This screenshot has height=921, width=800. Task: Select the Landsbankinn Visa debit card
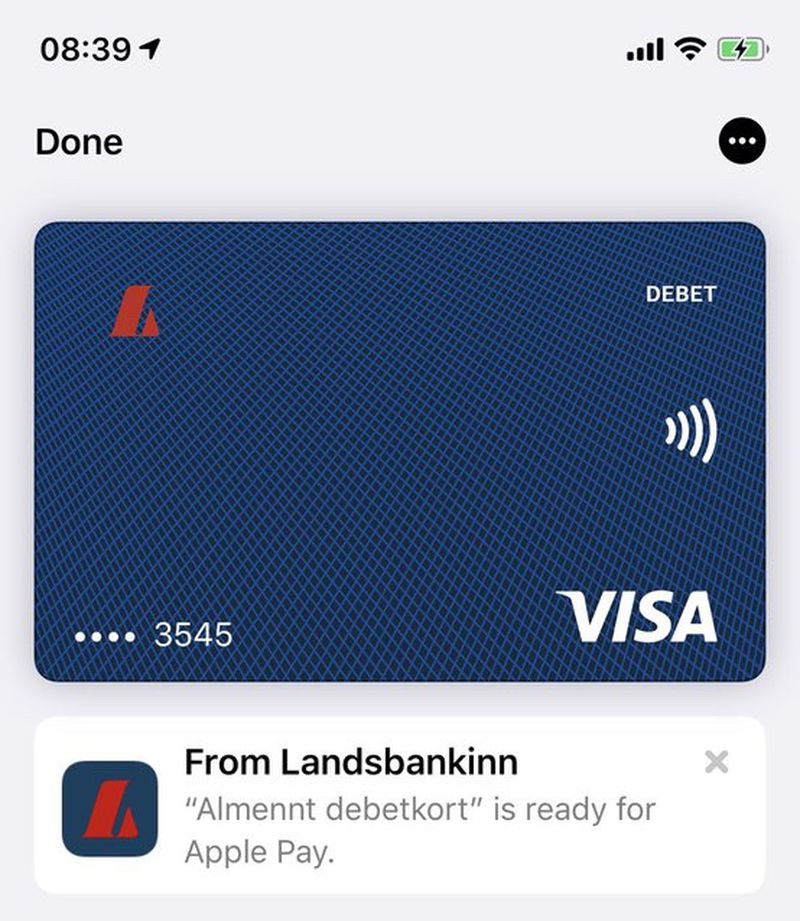coord(400,450)
